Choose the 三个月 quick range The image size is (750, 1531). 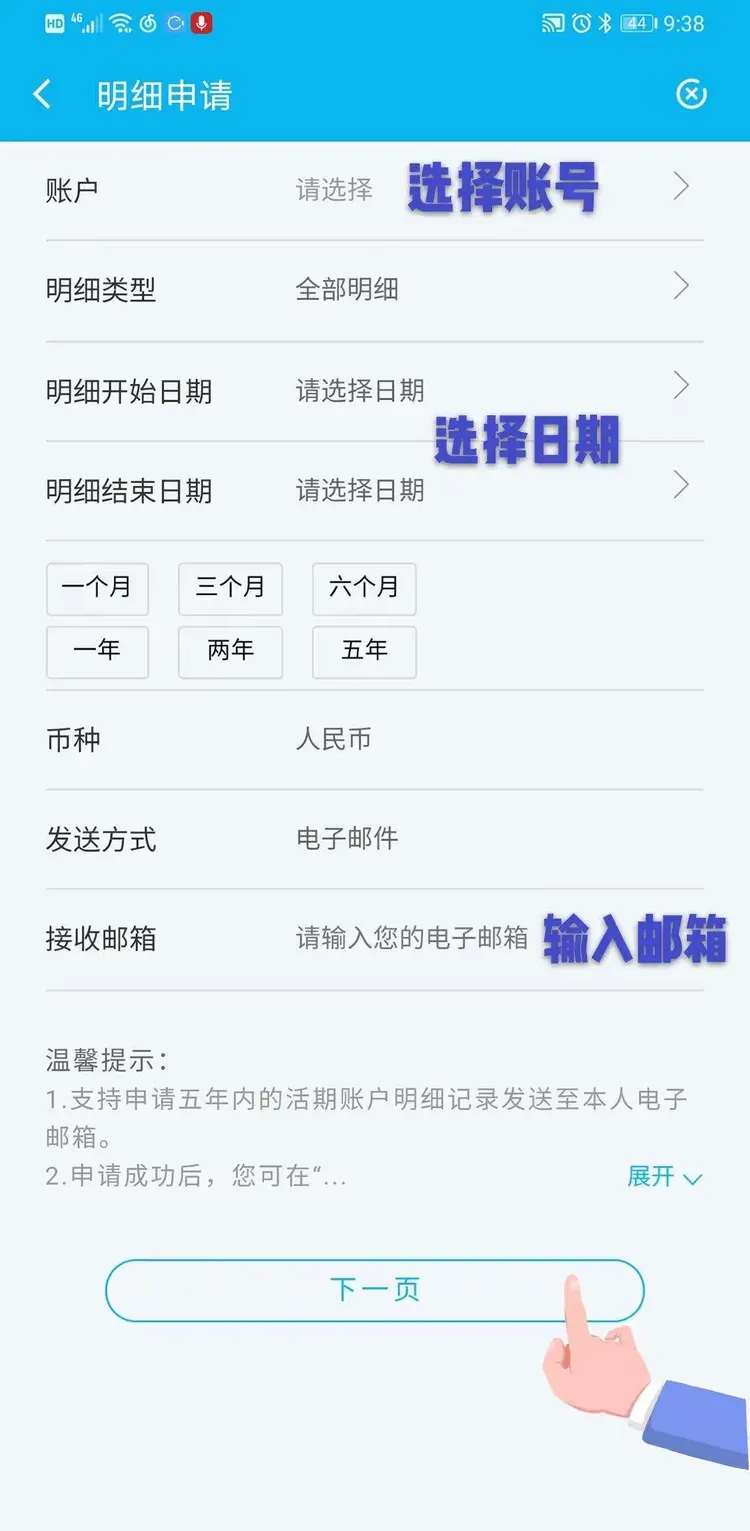[230, 588]
